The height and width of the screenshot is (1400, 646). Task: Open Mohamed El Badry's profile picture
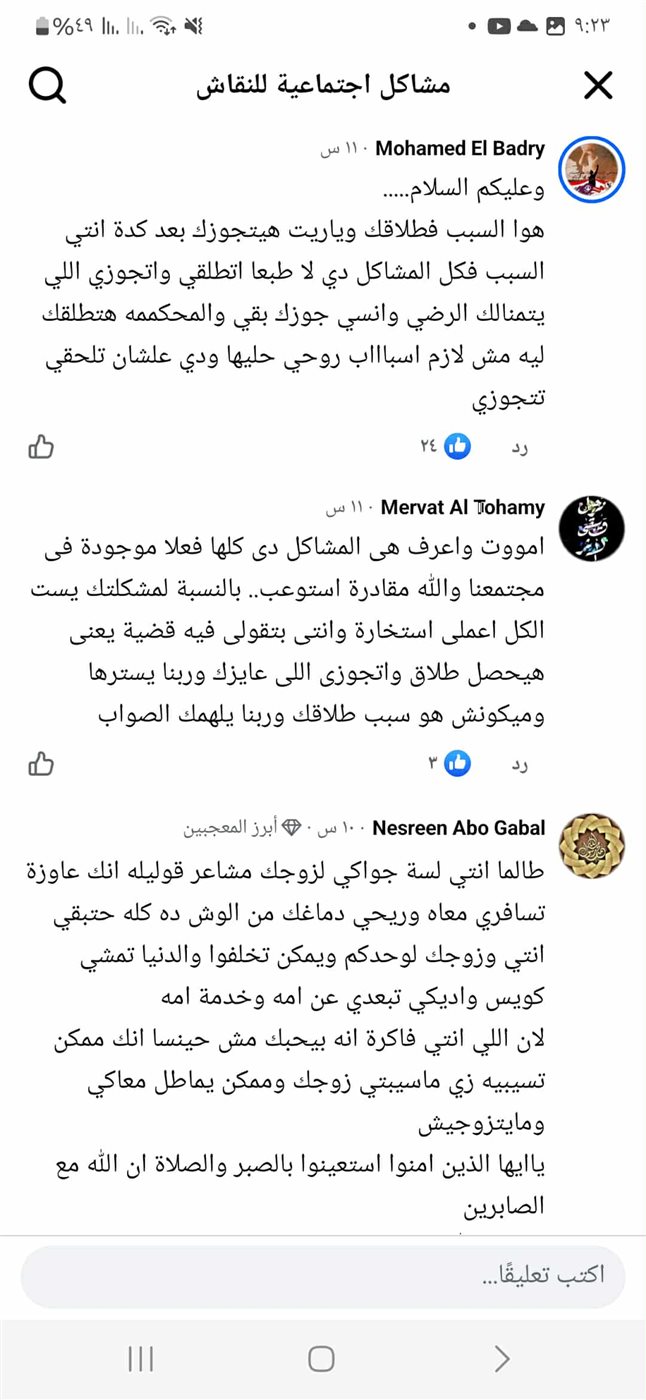[x=591, y=168]
